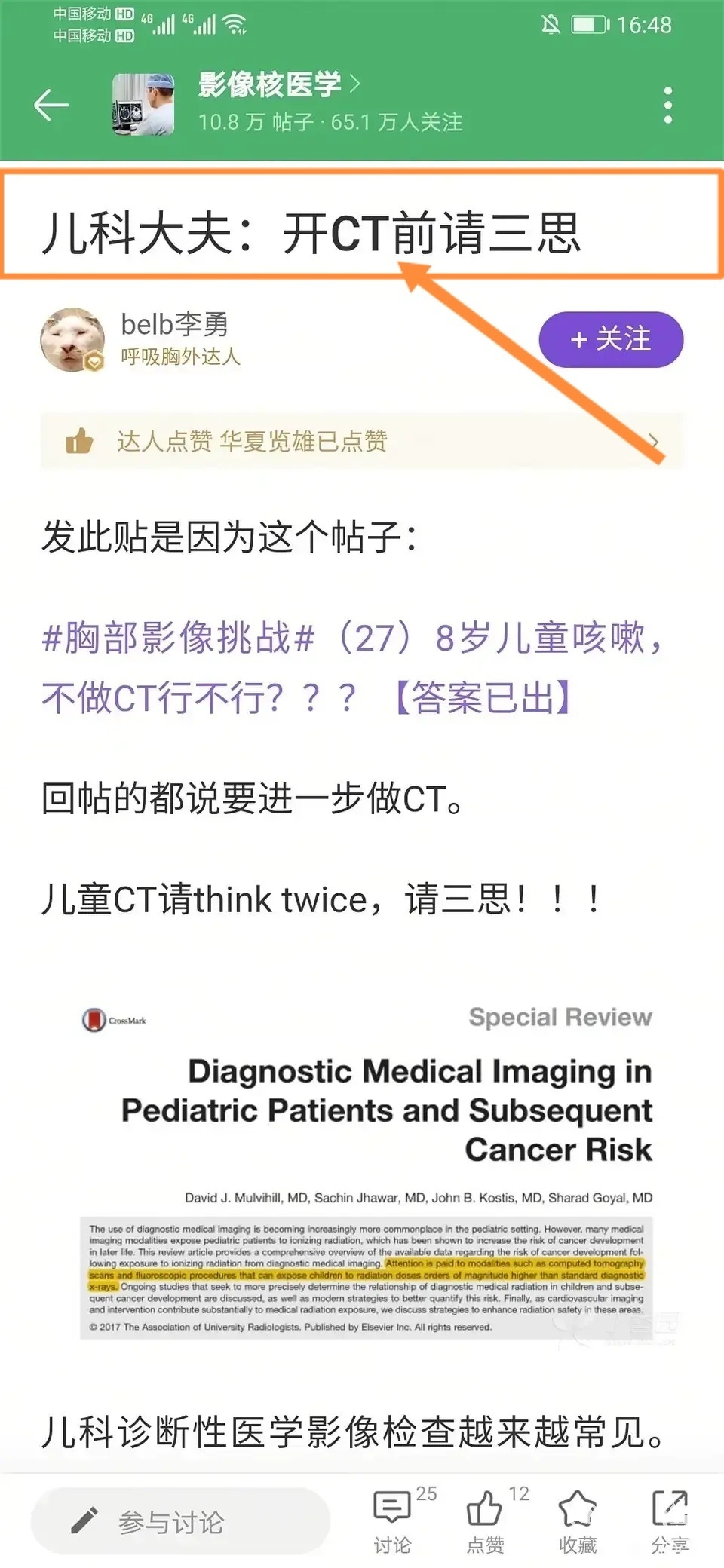This screenshot has width=724, height=1568.
Task: View belb李勇's profile avatar
Action: 72,340
